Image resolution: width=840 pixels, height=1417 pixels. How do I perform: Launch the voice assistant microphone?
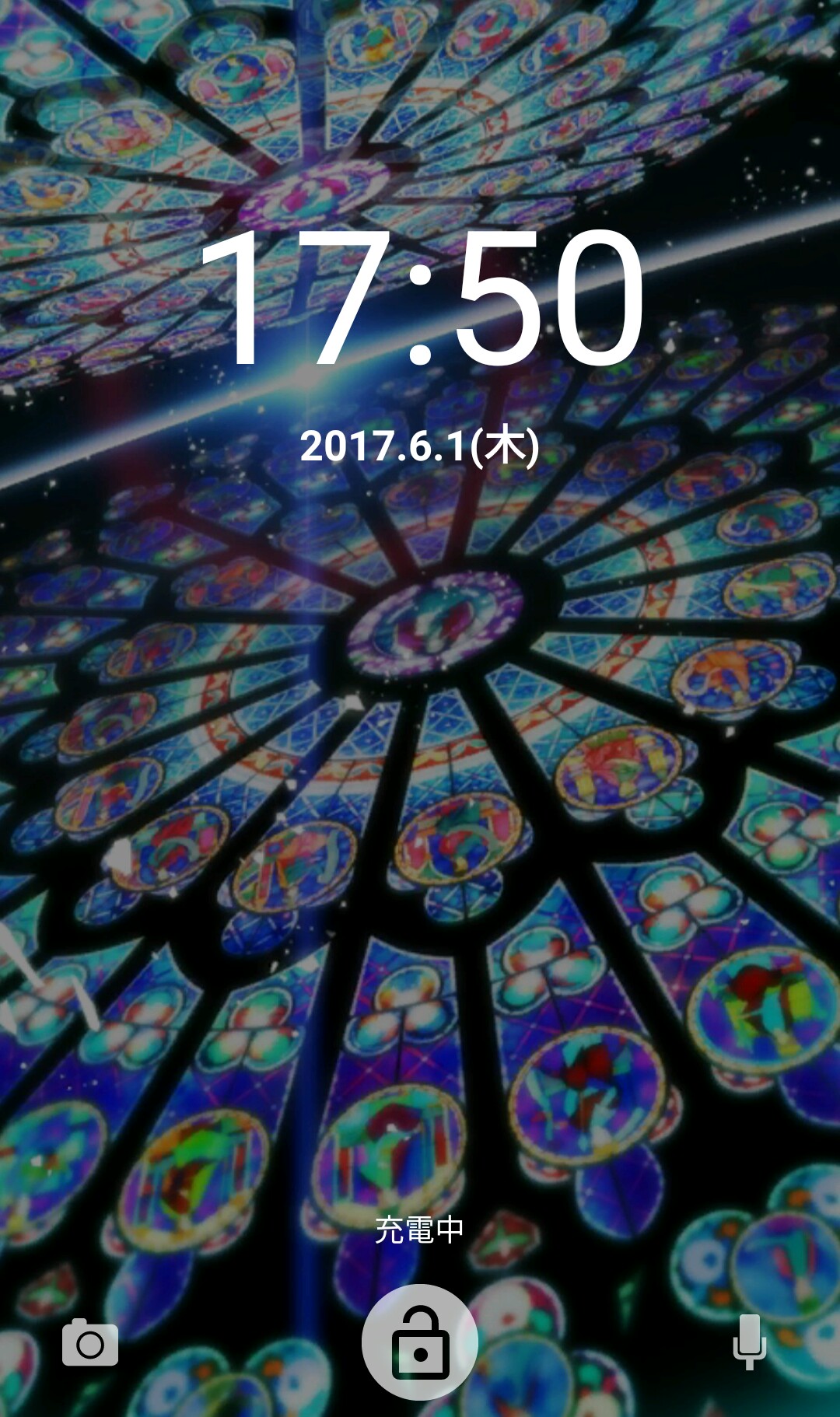point(749,1342)
